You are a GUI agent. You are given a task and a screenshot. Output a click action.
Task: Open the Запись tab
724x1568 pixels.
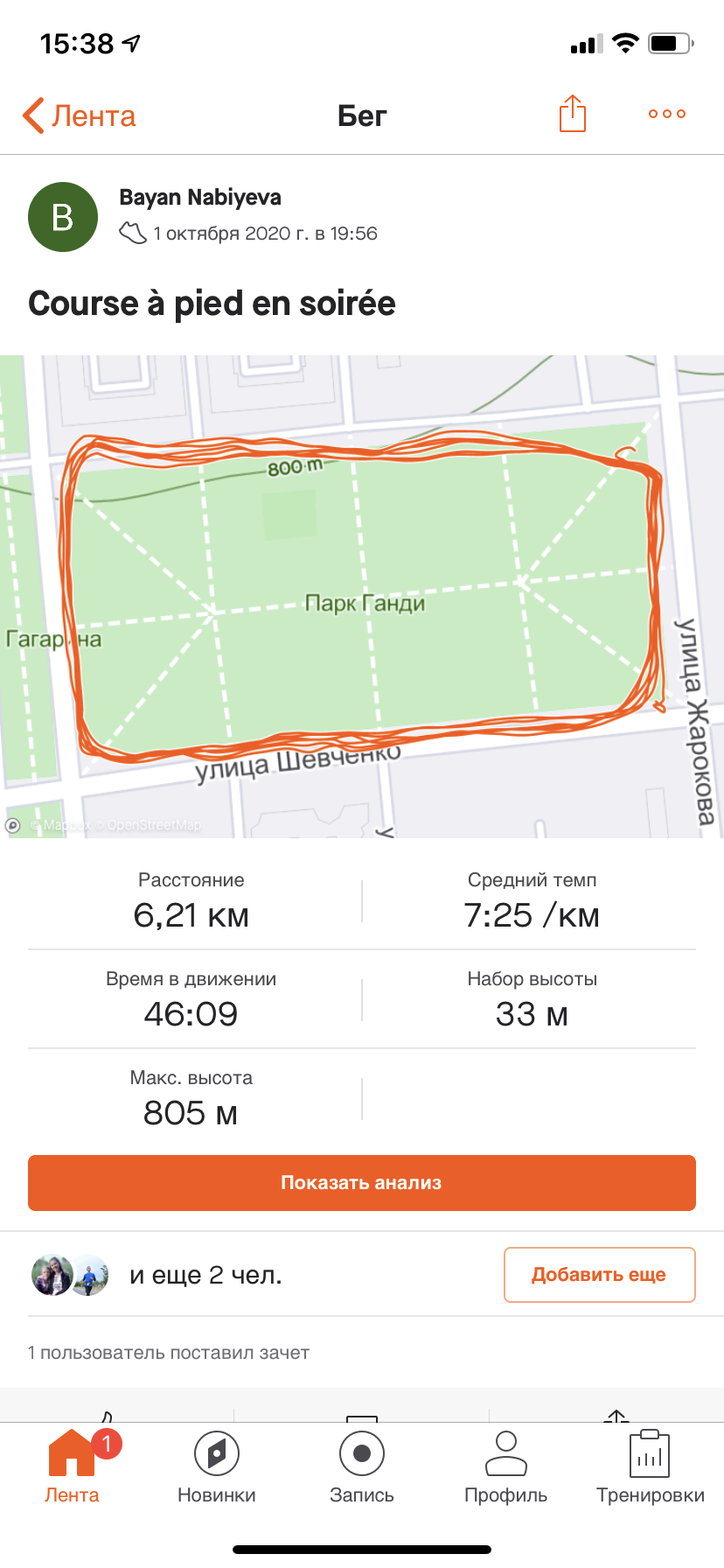[362, 1466]
